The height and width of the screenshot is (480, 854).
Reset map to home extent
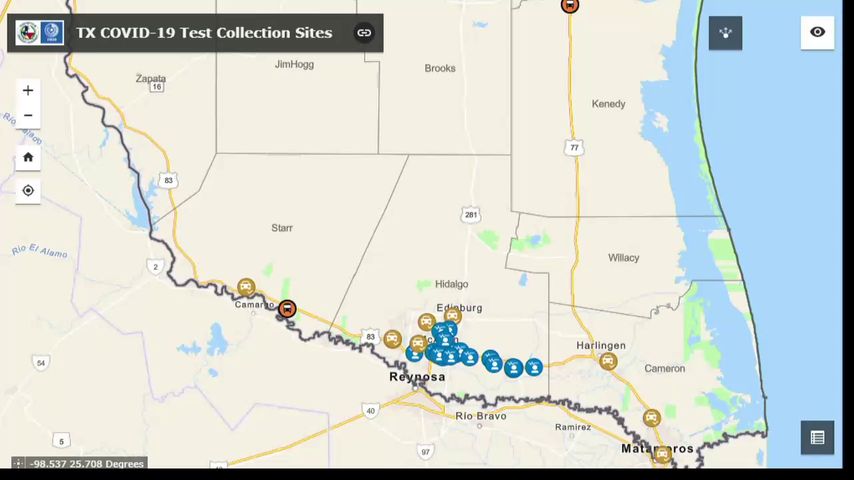(x=28, y=157)
